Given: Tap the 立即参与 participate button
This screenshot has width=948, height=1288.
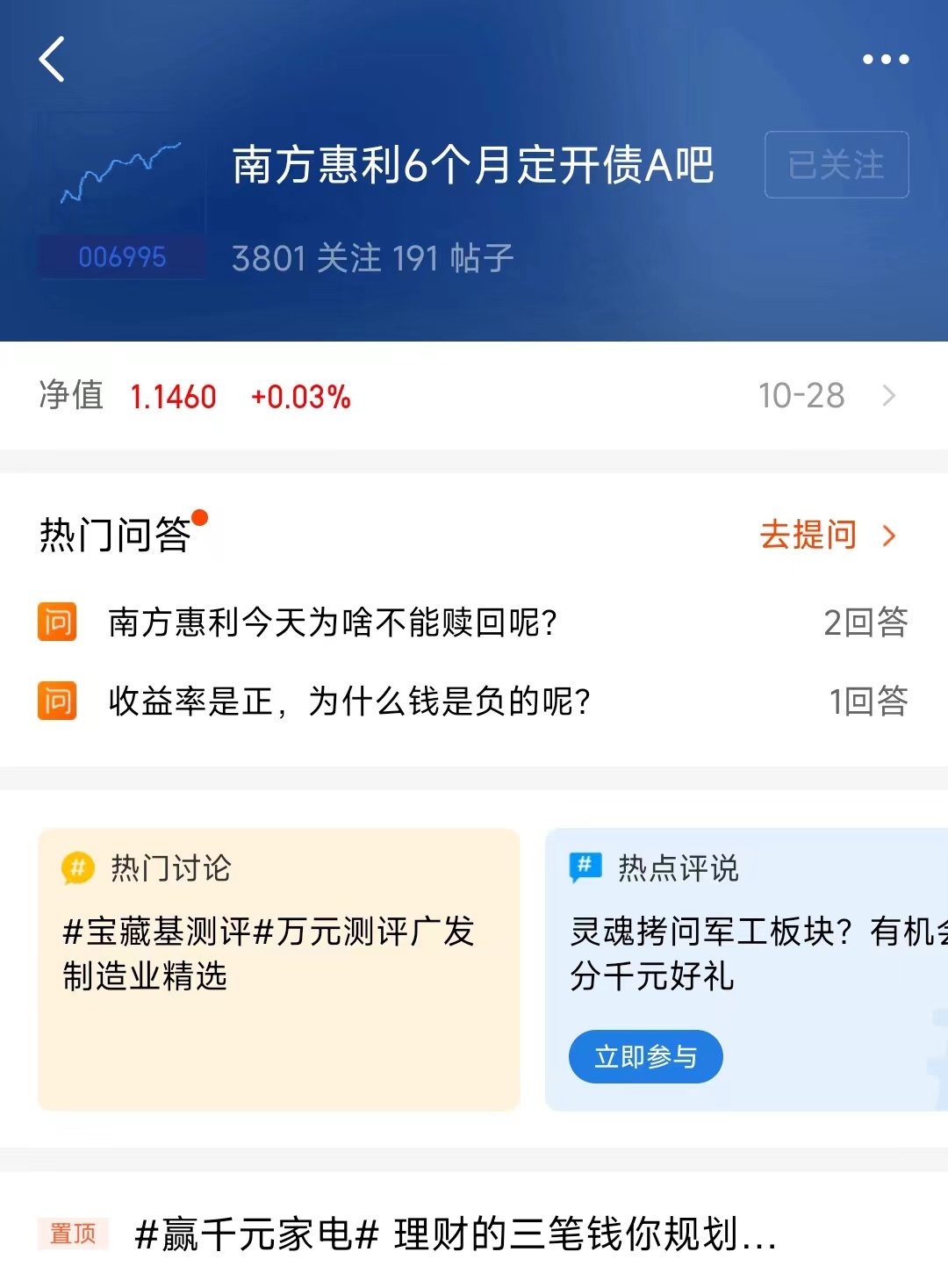Looking at the screenshot, I should 645,1057.
